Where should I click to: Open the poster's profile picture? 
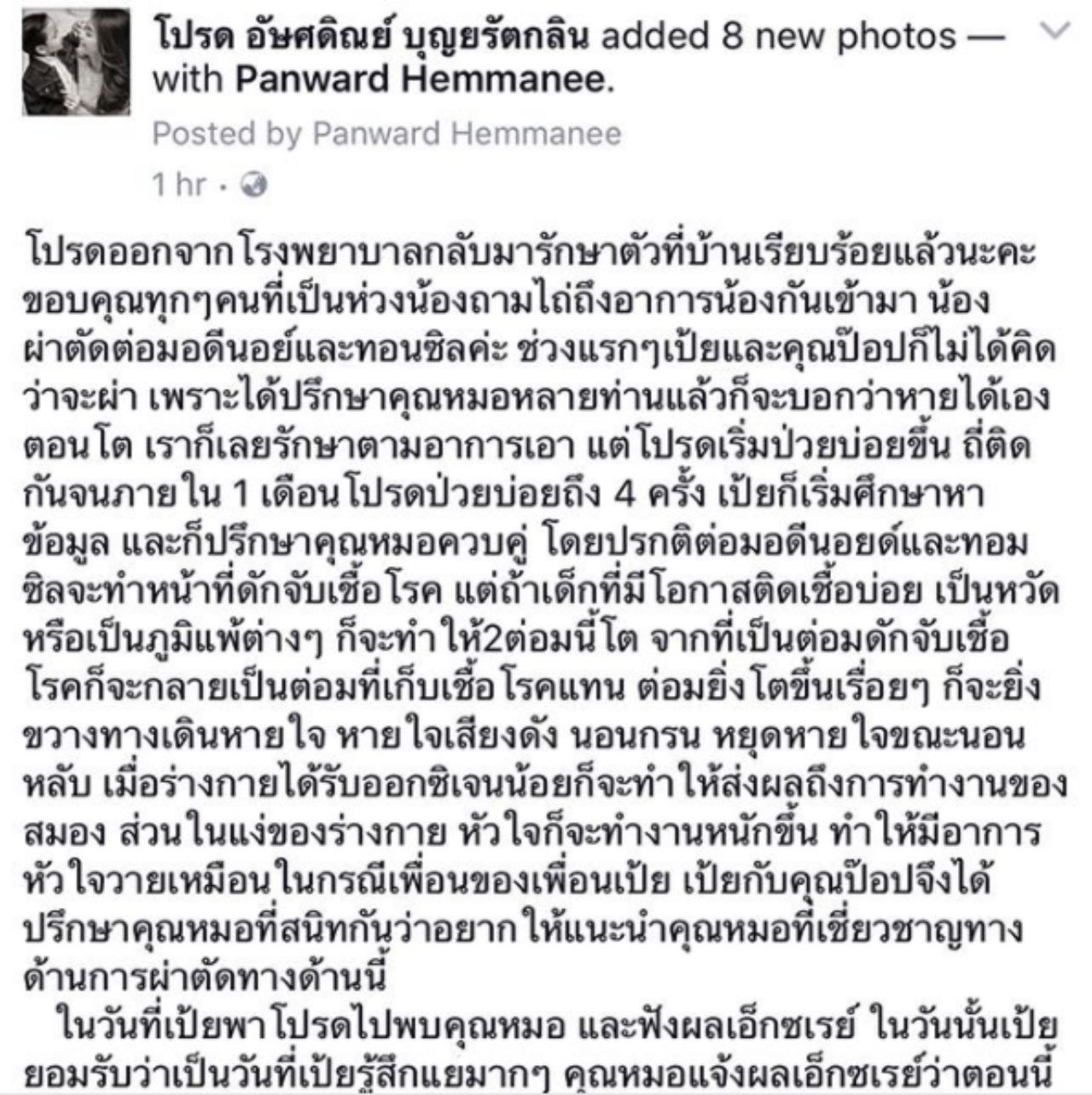[x=76, y=62]
